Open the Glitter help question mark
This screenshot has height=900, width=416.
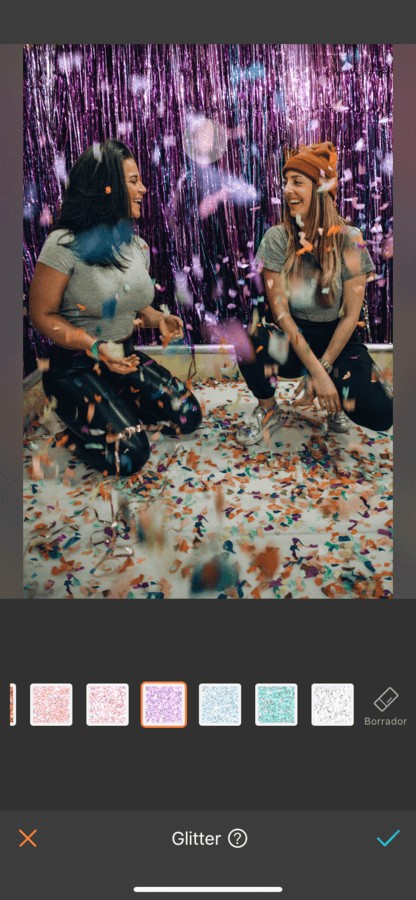237,839
